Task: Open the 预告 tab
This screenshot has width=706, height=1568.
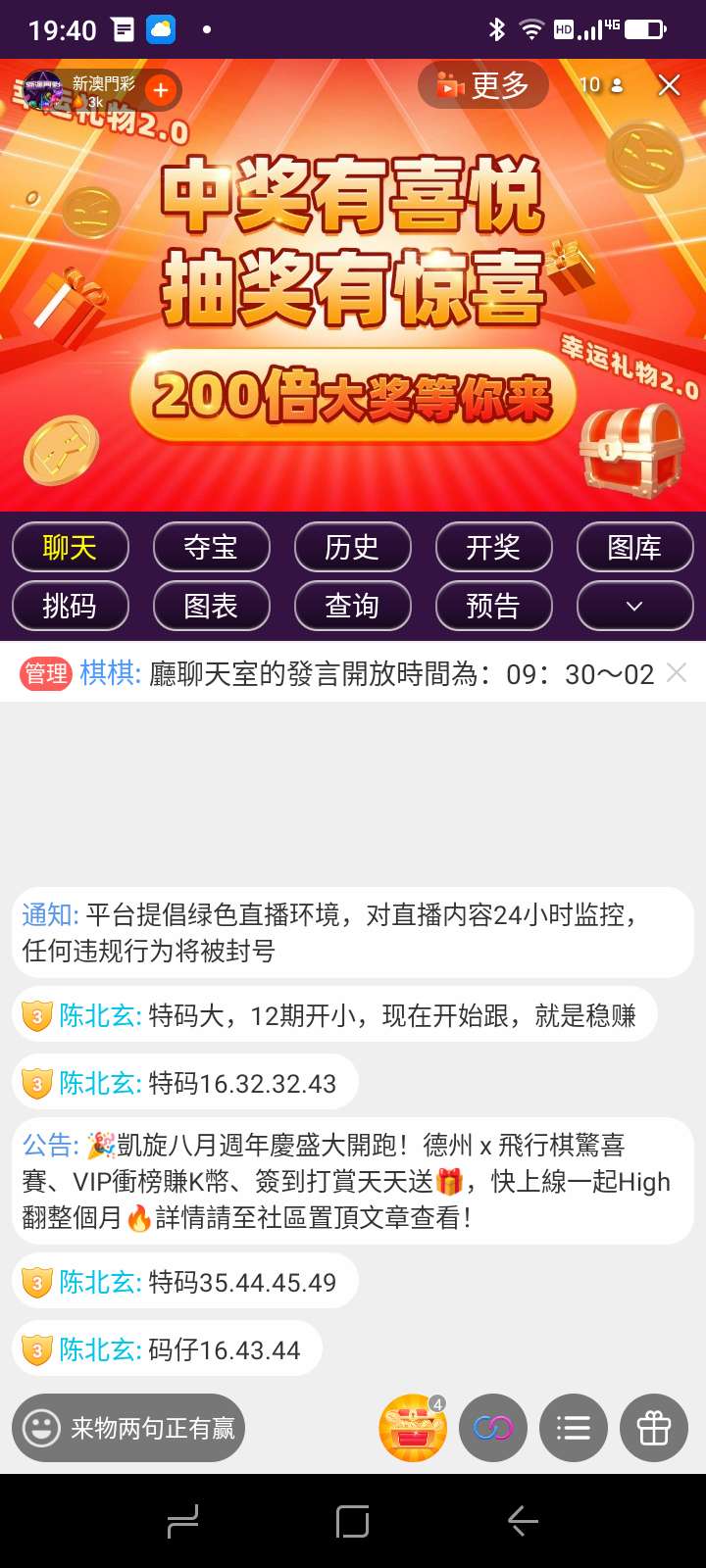Action: click(x=493, y=606)
